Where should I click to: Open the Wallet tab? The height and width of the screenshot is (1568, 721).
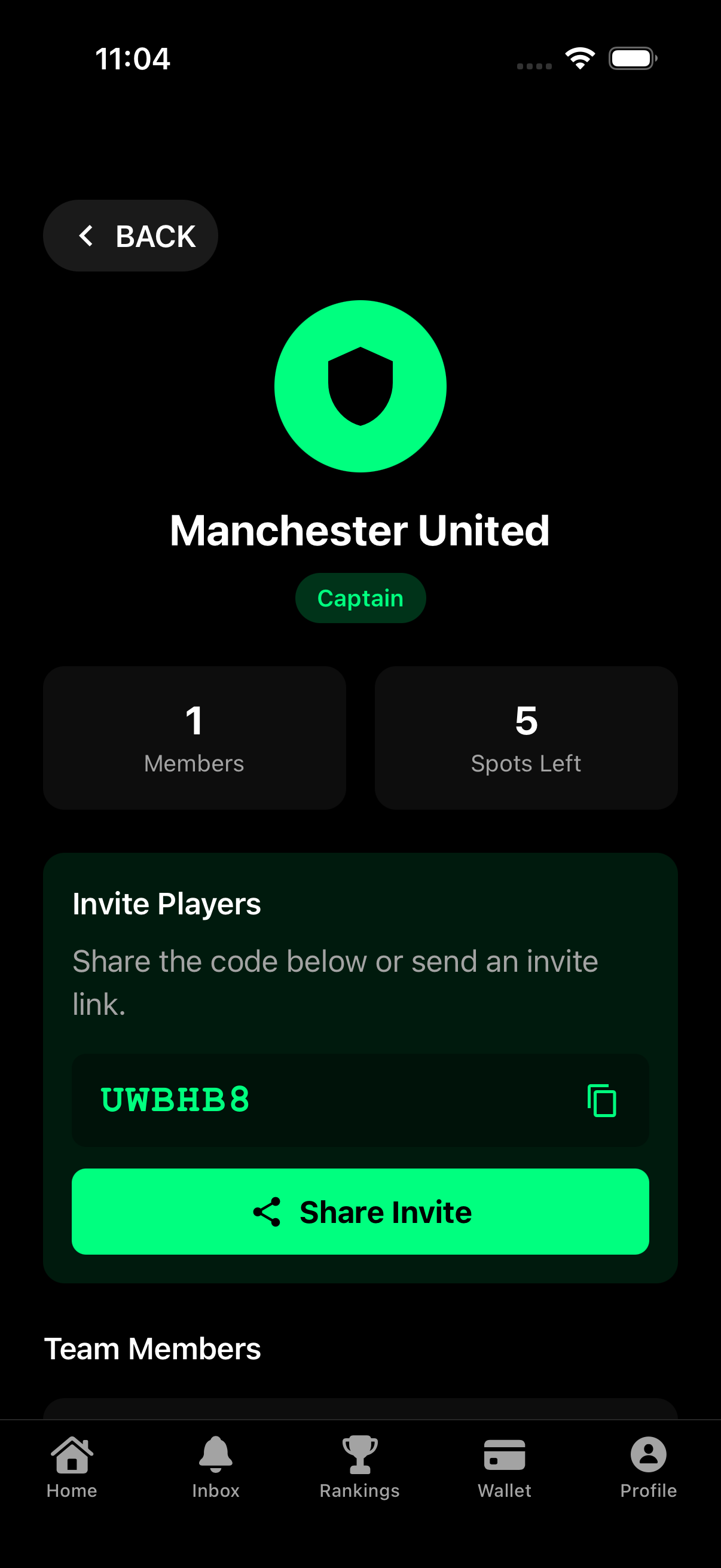(x=505, y=1467)
